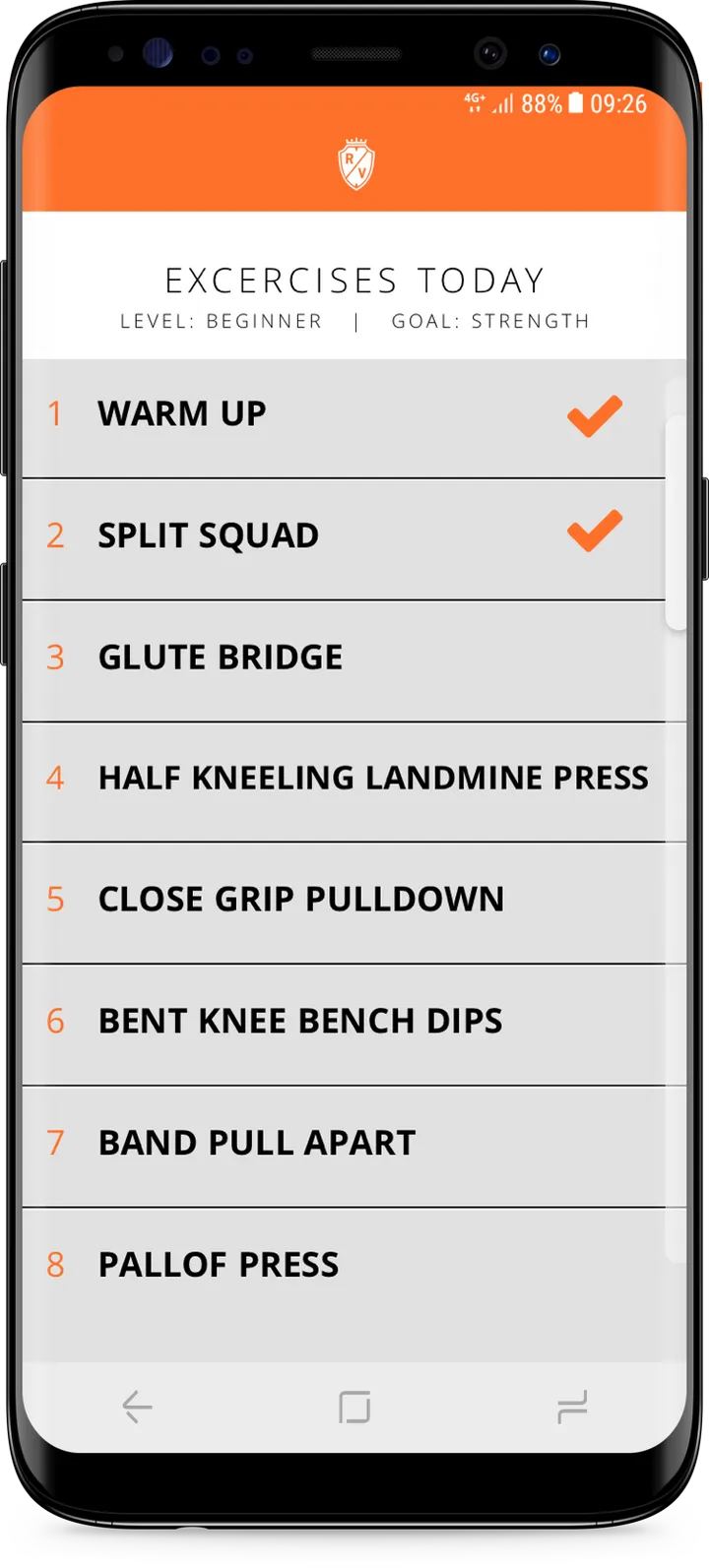The width and height of the screenshot is (709, 1568).
Task: Open Close Grip Pulldown exercise
Action: tap(300, 900)
